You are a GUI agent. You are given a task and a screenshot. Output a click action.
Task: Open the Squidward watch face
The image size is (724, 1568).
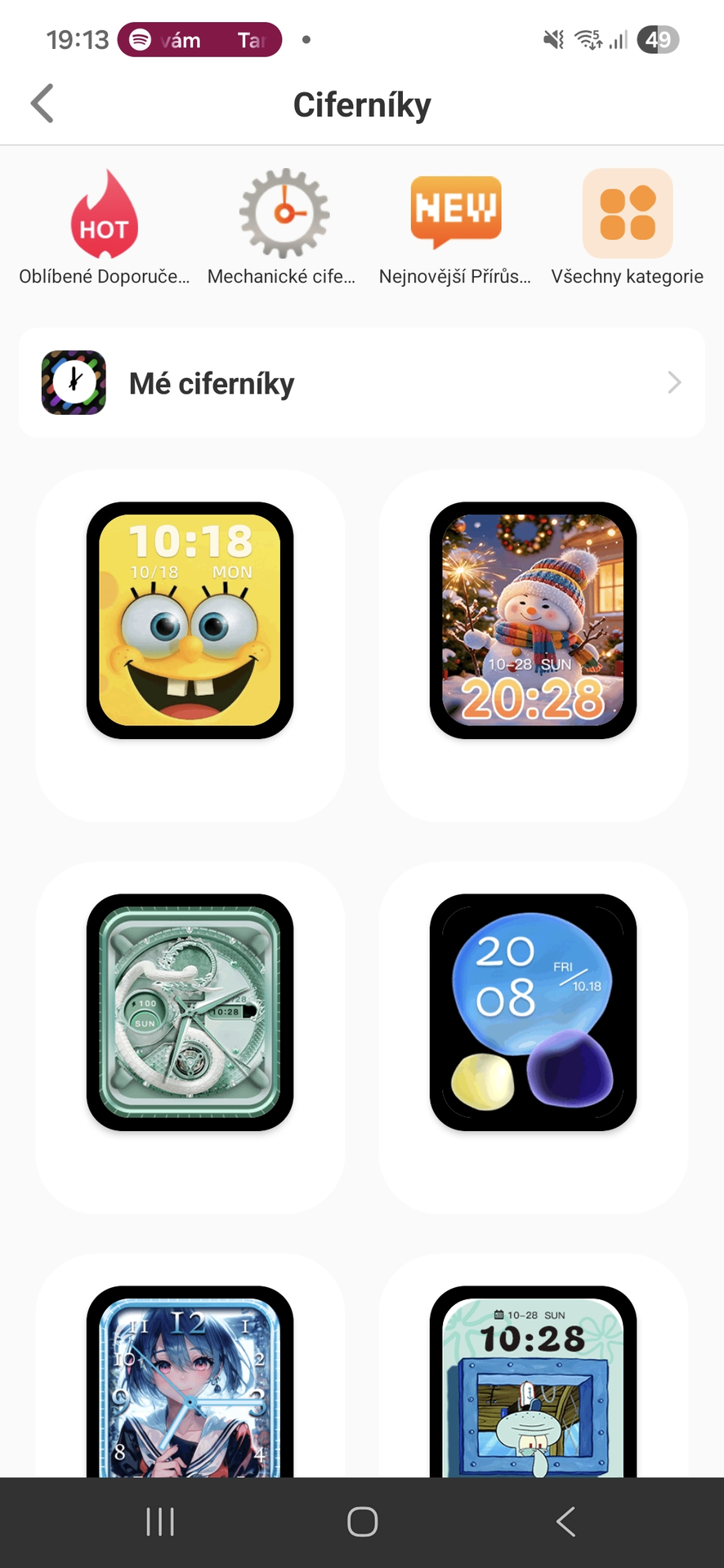click(533, 1384)
